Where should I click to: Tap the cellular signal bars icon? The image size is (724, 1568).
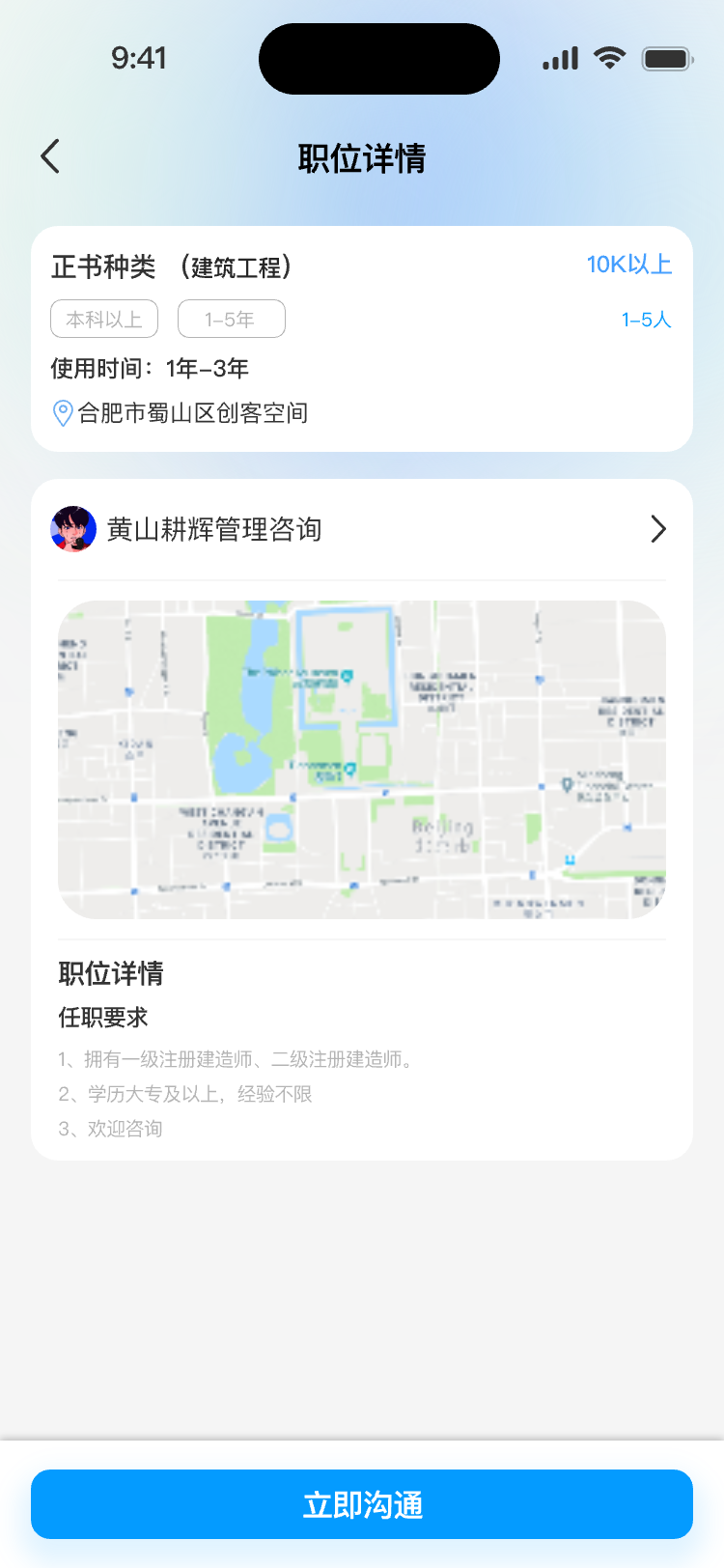558,58
